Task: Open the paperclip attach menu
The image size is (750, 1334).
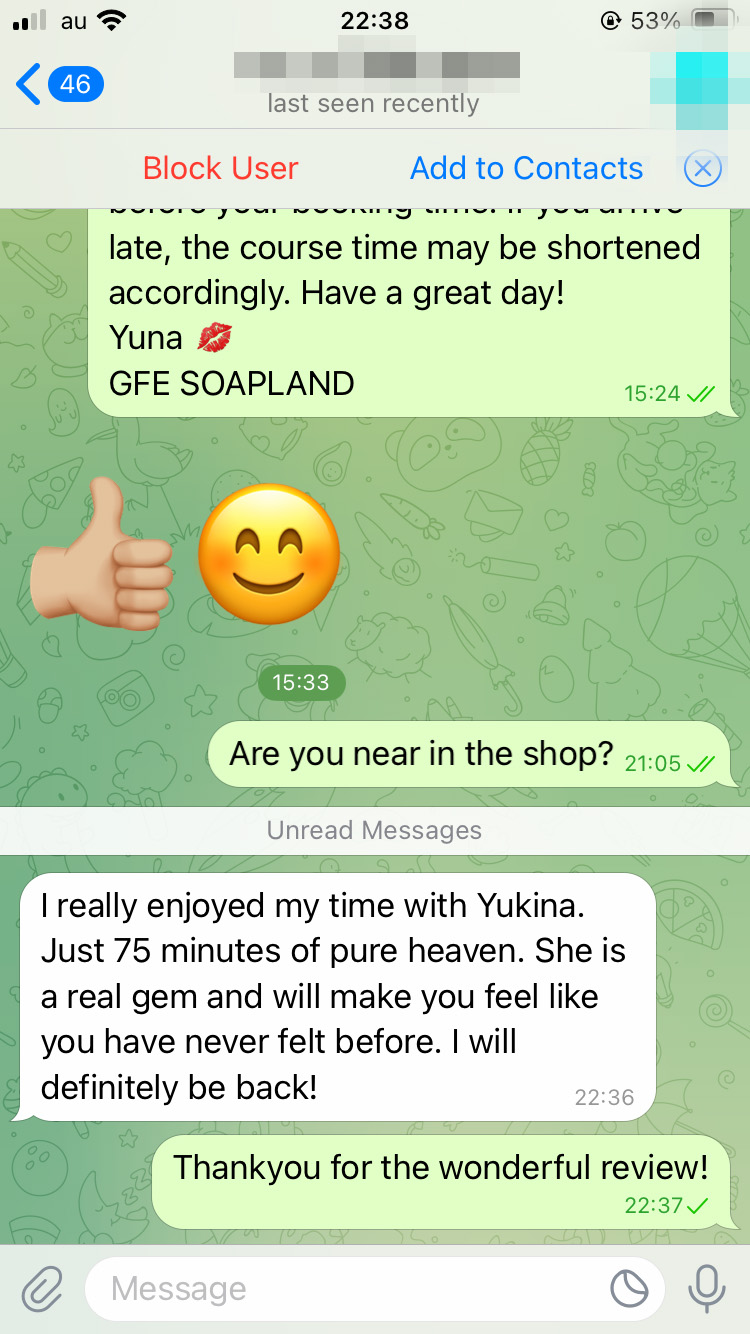Action: [42, 1289]
